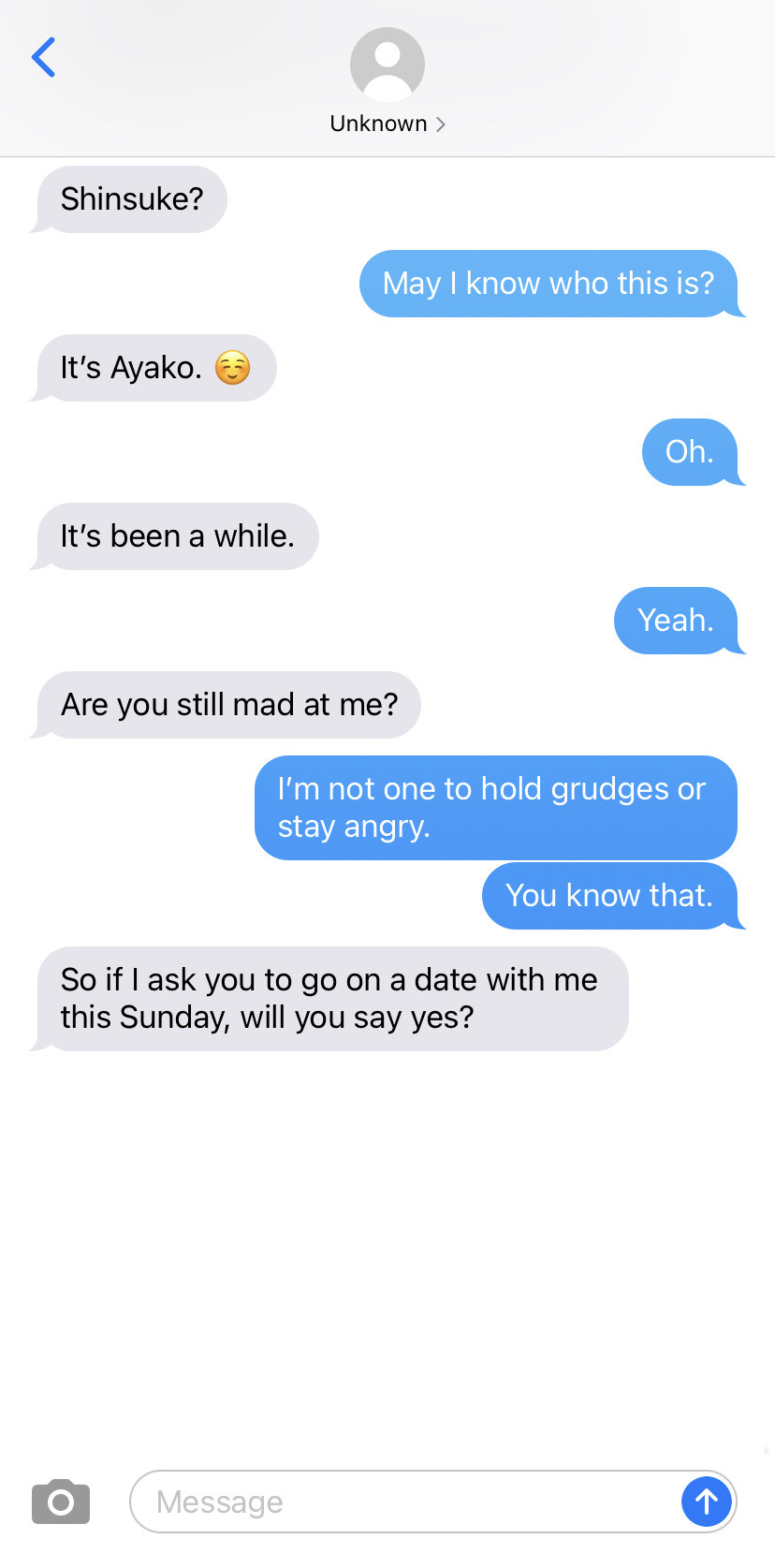Open the camera to attach a photo
Screen dimensions: 775x1568
tap(61, 1502)
